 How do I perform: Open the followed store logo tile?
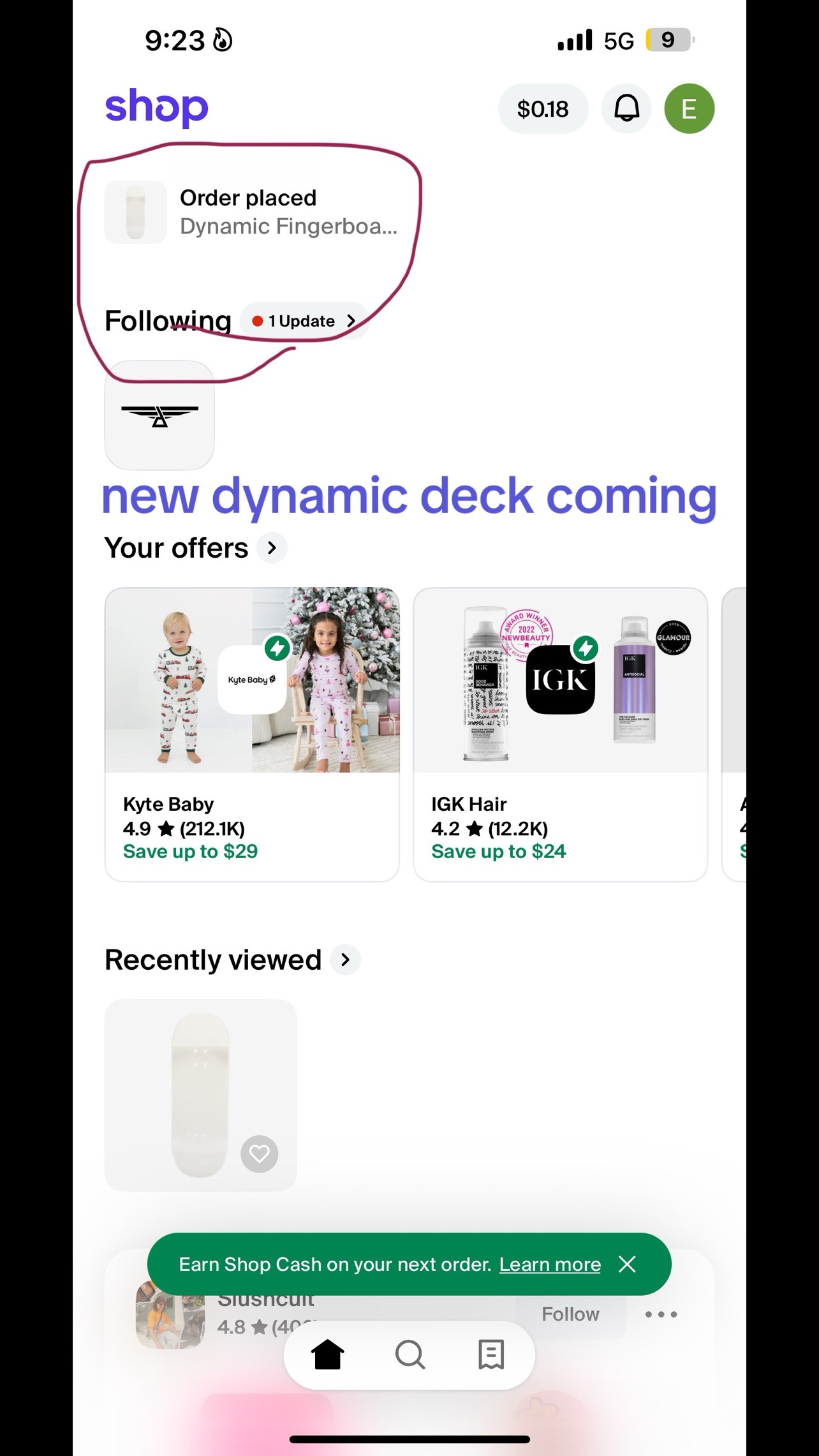[x=159, y=415]
